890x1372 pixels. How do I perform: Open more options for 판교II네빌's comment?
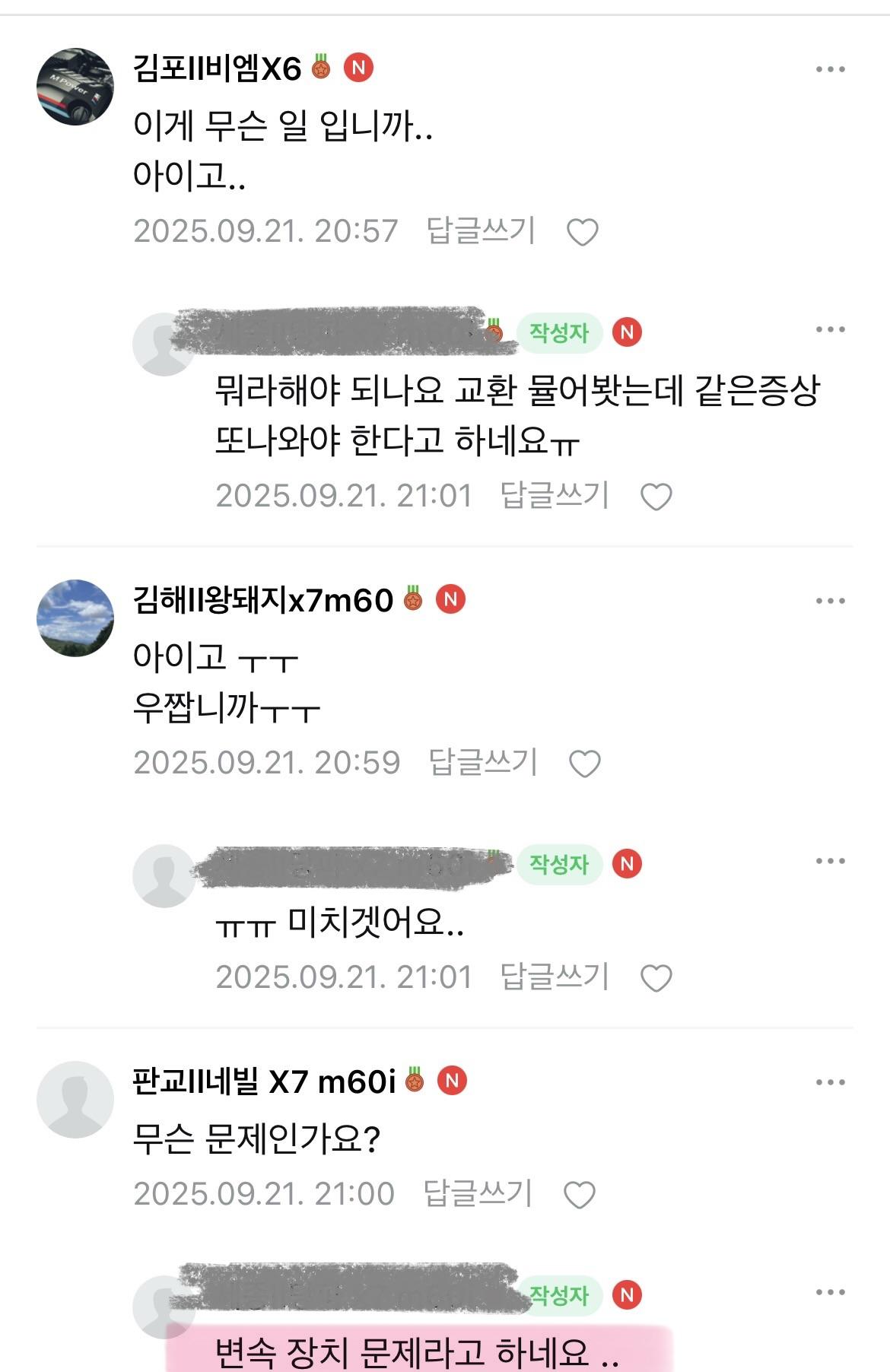point(830,1082)
